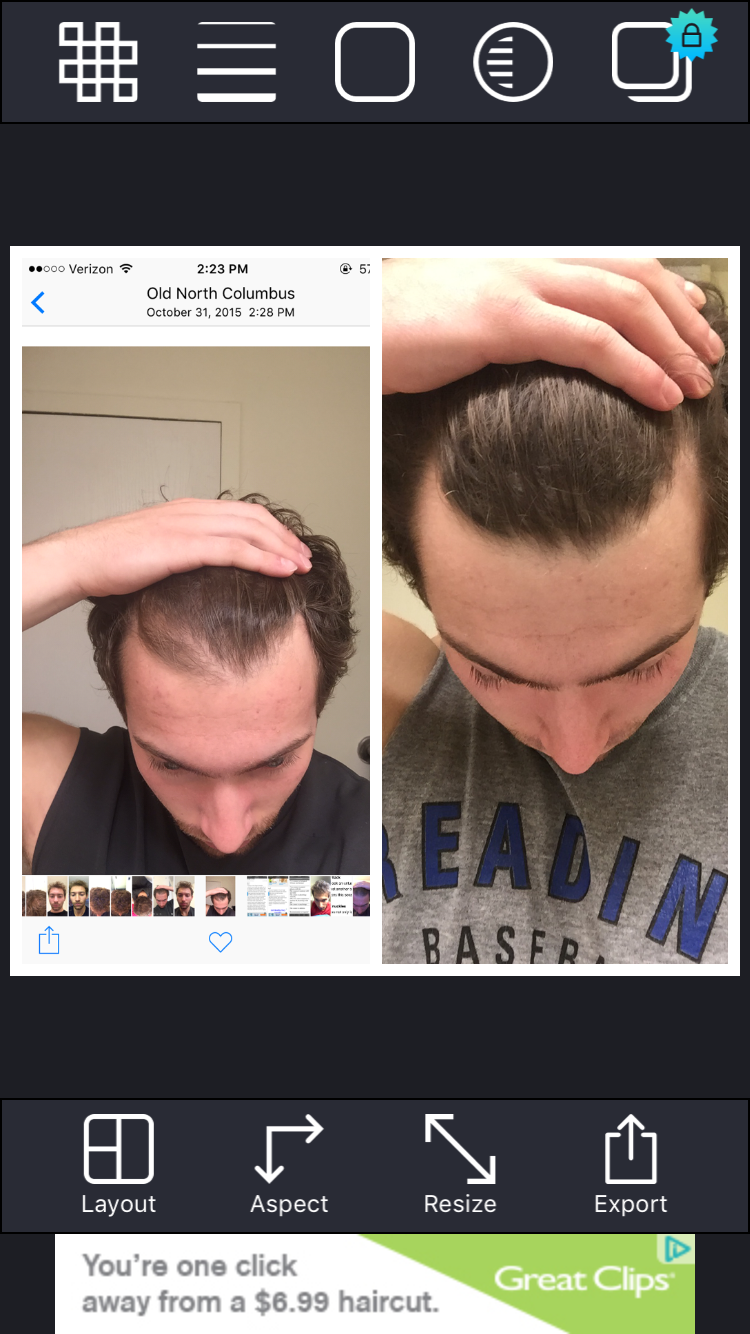Screen dimensions: 750x1334
Task: Change the collage Aspect ratio
Action: 289,1165
